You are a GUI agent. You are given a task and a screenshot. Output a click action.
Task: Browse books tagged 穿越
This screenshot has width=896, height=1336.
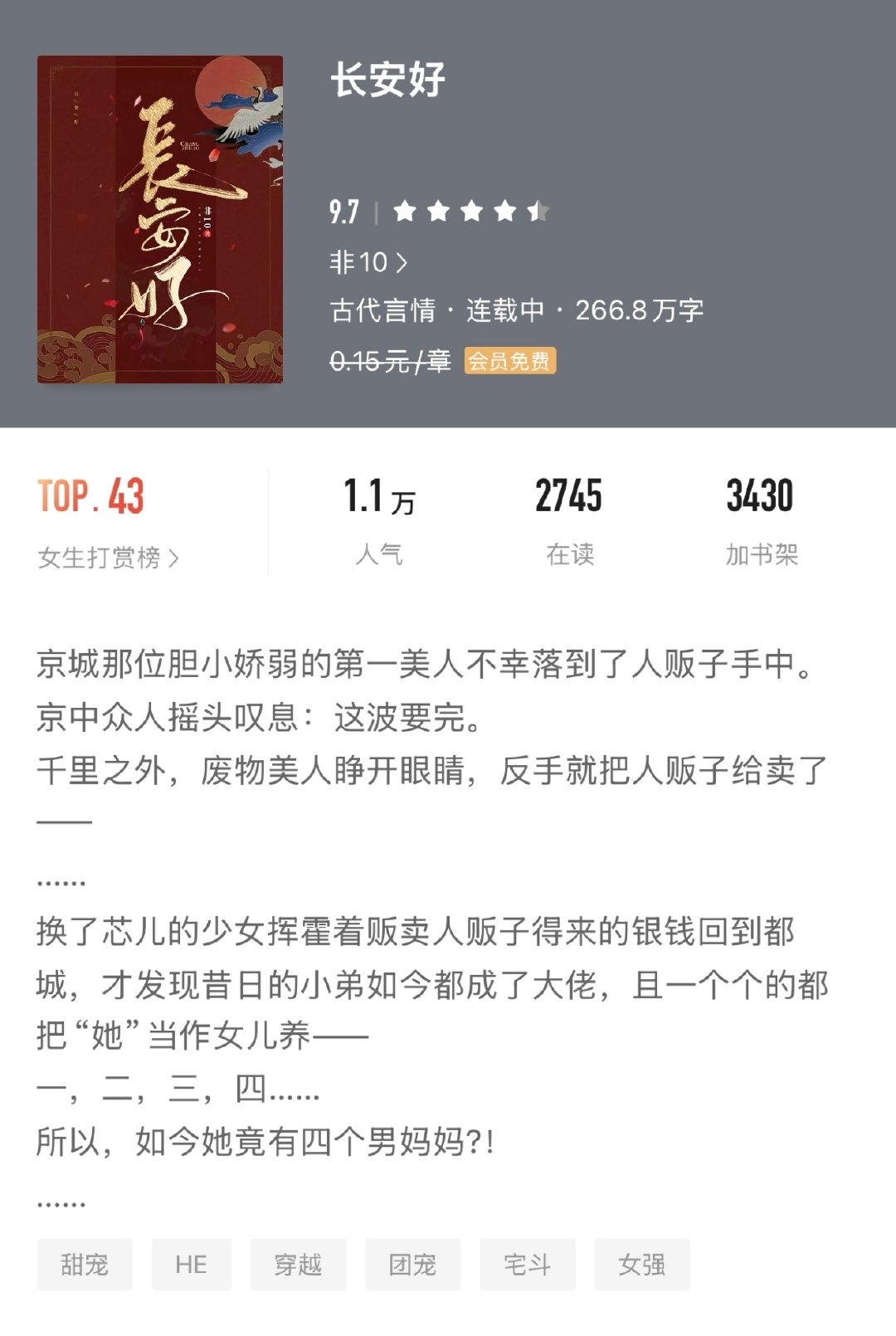[298, 1264]
